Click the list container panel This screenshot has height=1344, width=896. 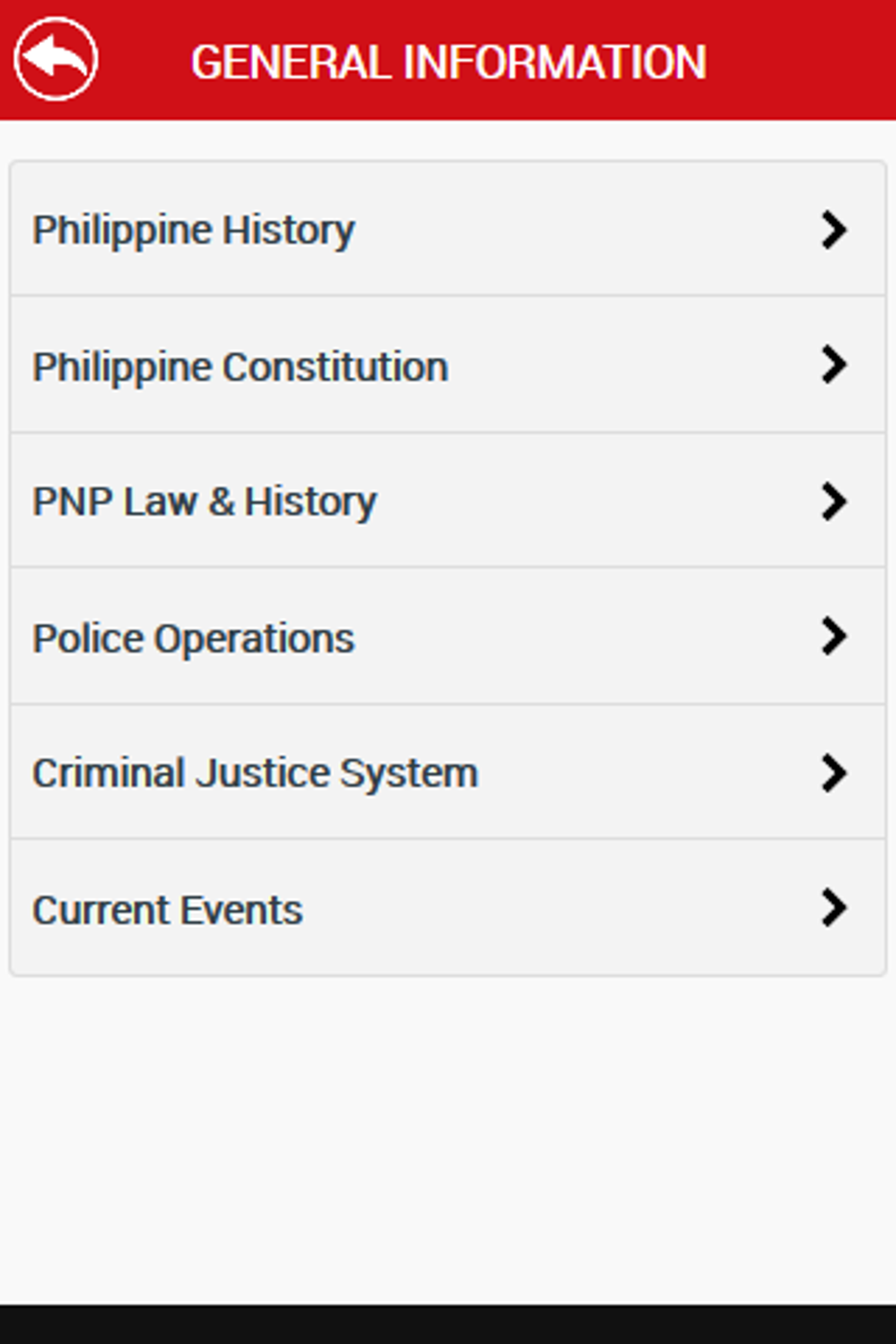pos(448,567)
